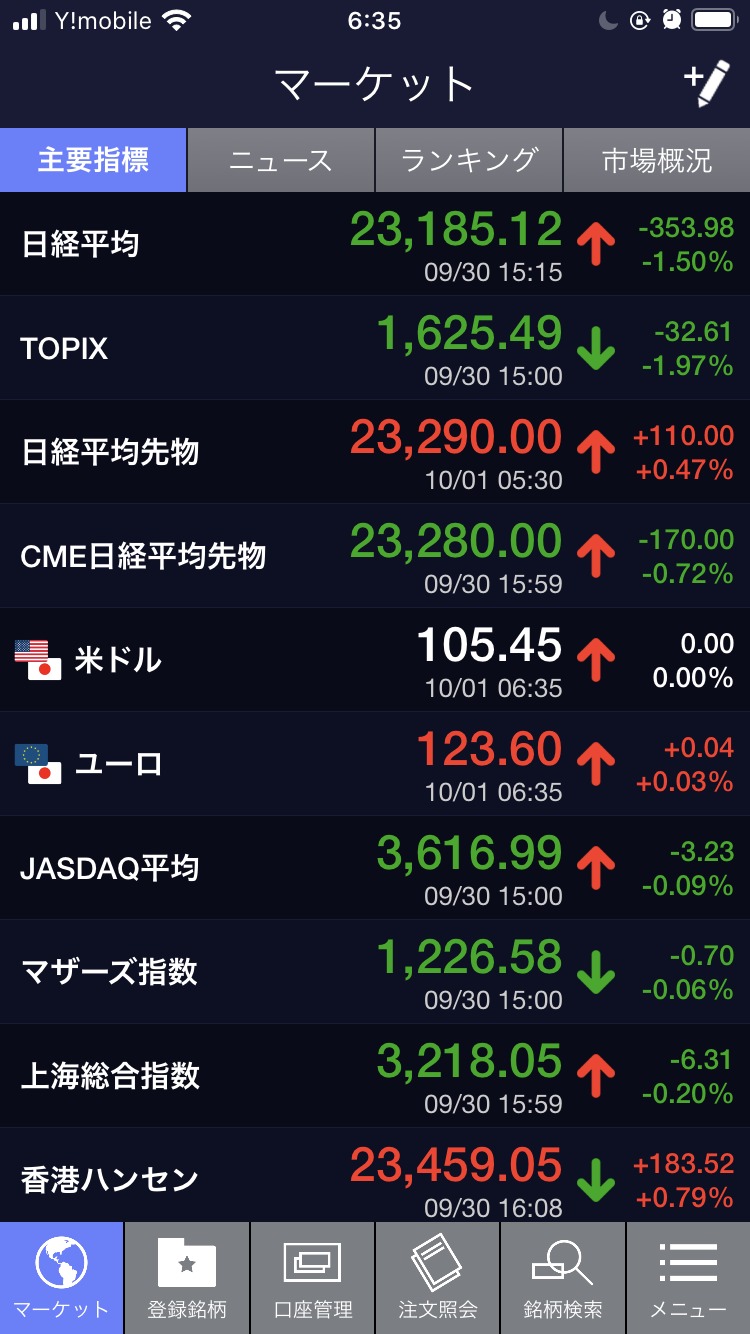Image resolution: width=750 pixels, height=1334 pixels.
Task: Open 銘柄検索 in bottom bar
Action: coord(563,1278)
